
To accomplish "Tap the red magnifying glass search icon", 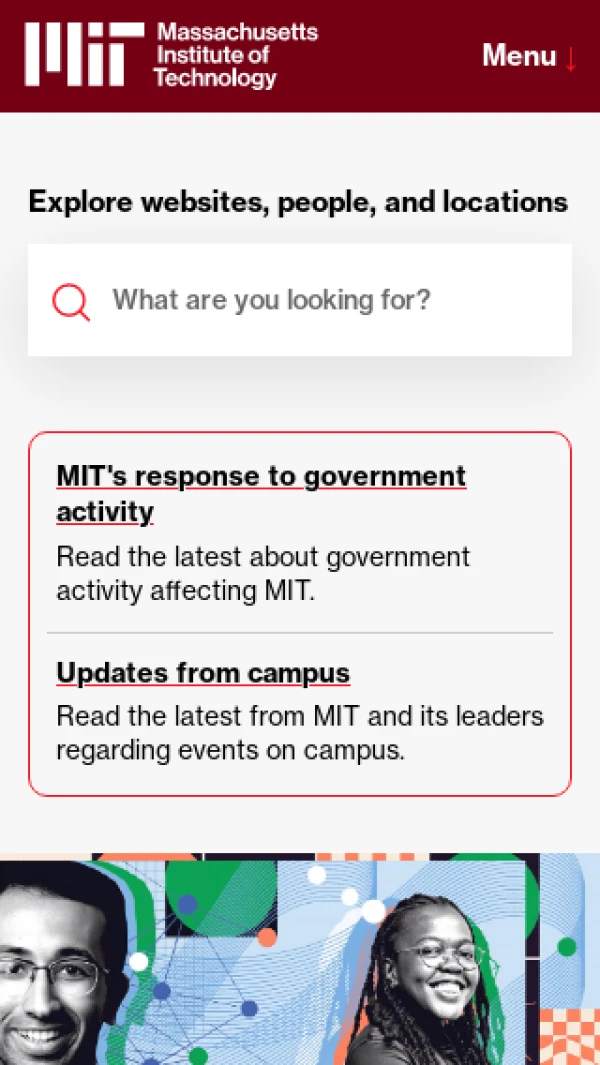I will click(71, 301).
